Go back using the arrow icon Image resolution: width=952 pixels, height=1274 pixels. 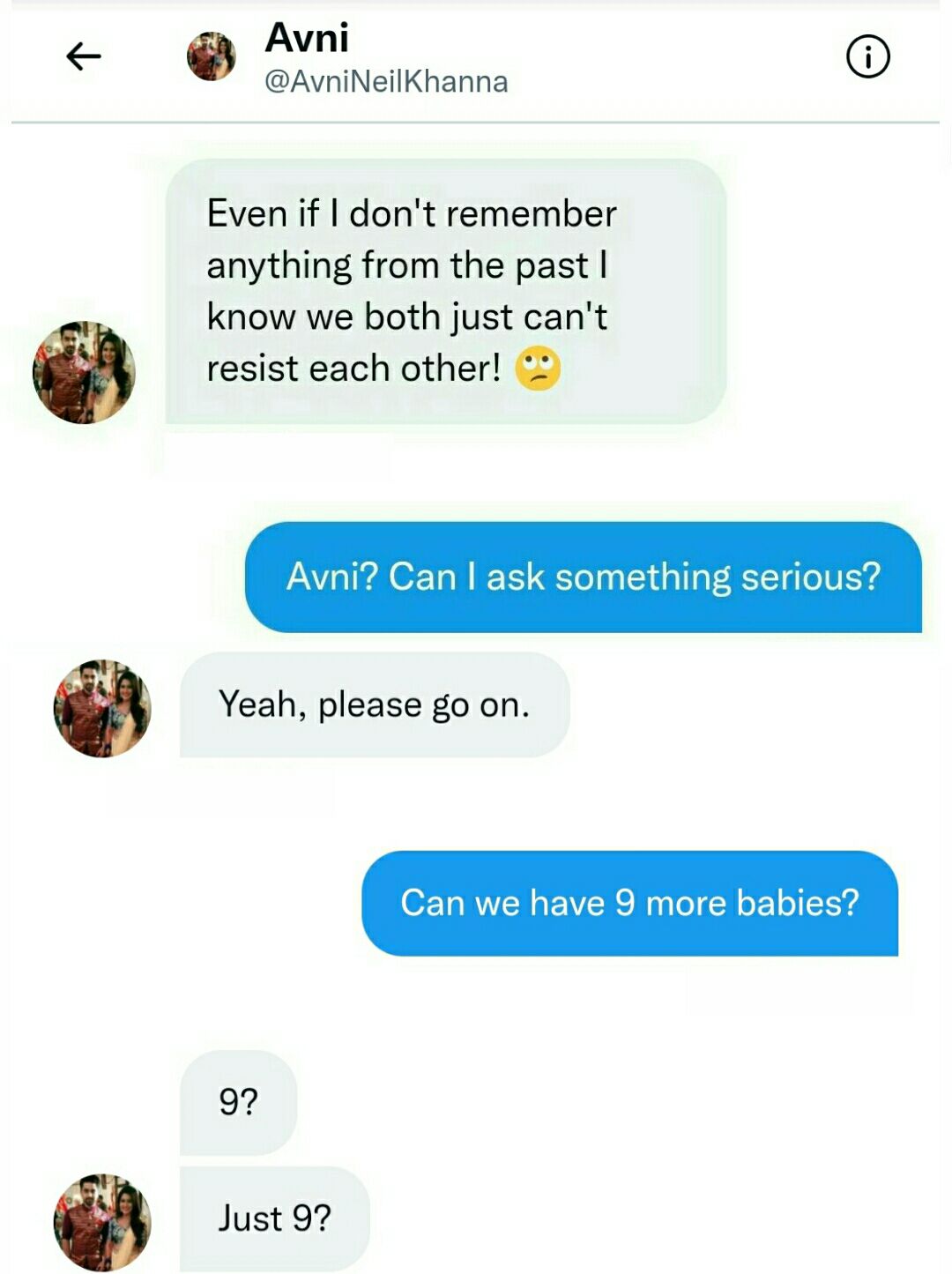point(84,57)
